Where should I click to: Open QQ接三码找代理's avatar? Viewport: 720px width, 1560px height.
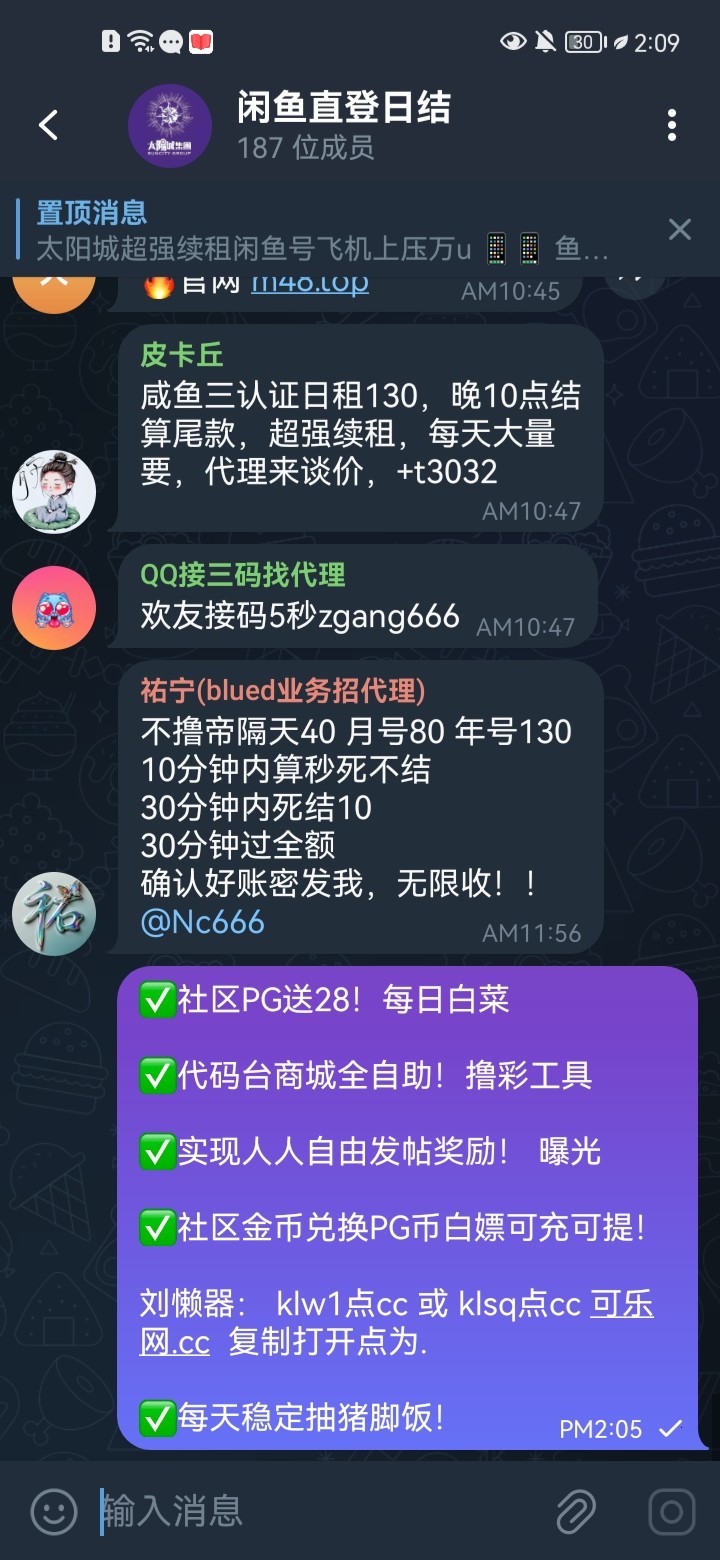pos(53,607)
